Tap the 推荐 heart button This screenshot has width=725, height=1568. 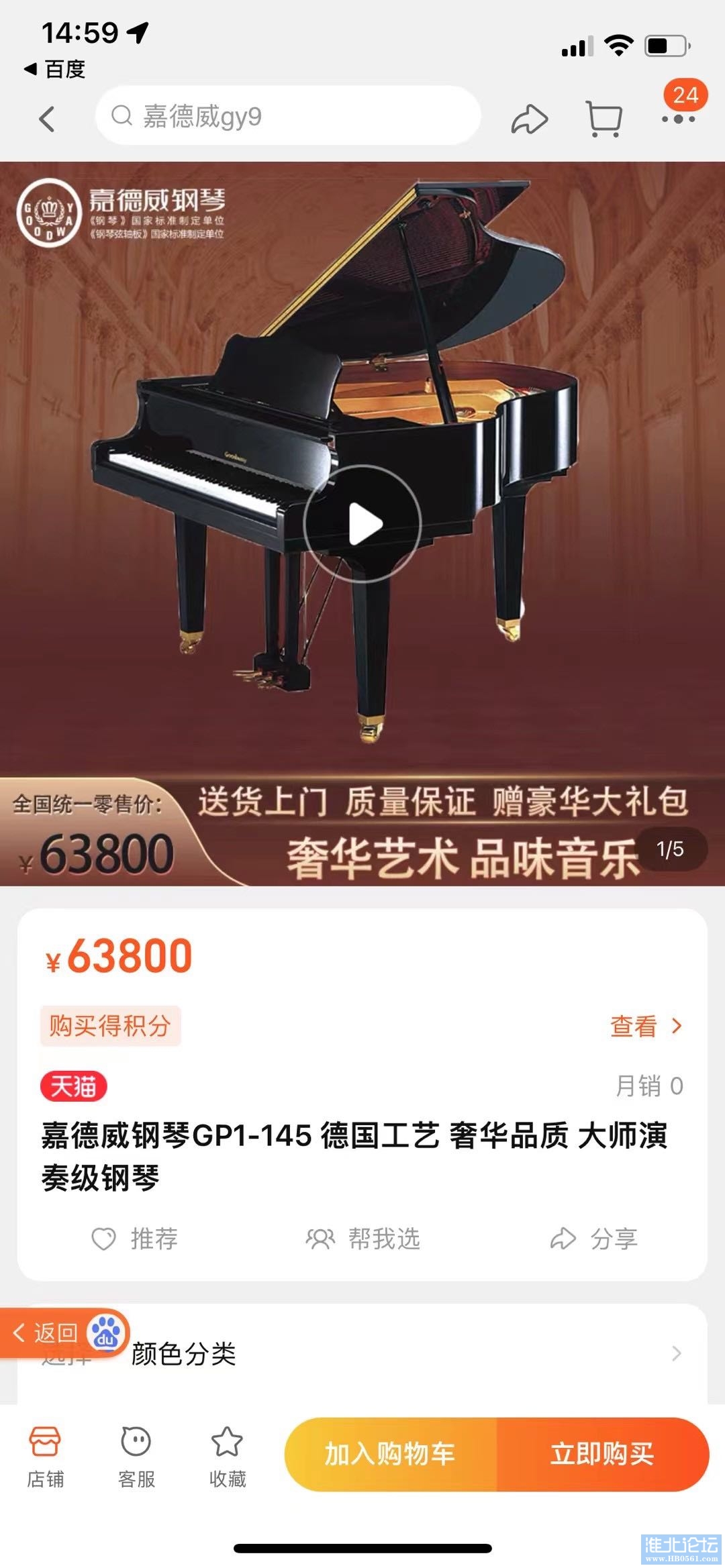point(135,1239)
